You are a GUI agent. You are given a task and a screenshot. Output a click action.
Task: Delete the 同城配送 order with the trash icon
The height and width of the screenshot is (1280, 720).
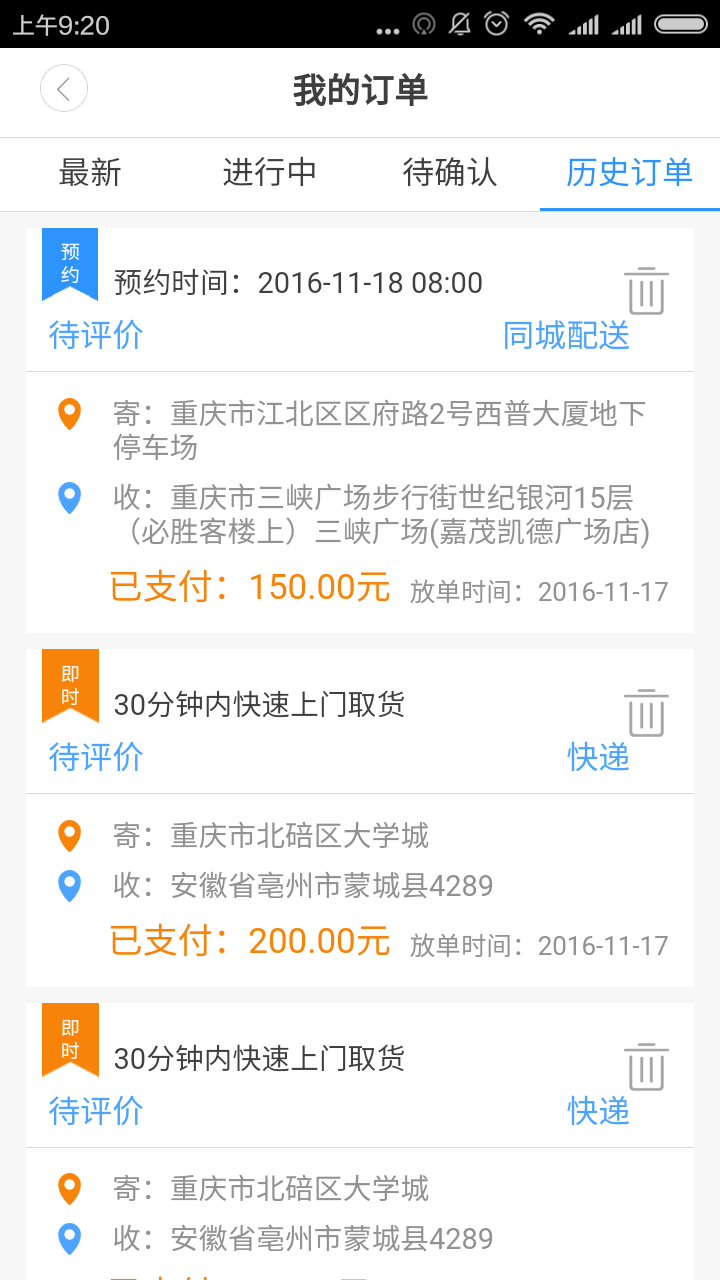click(x=647, y=291)
